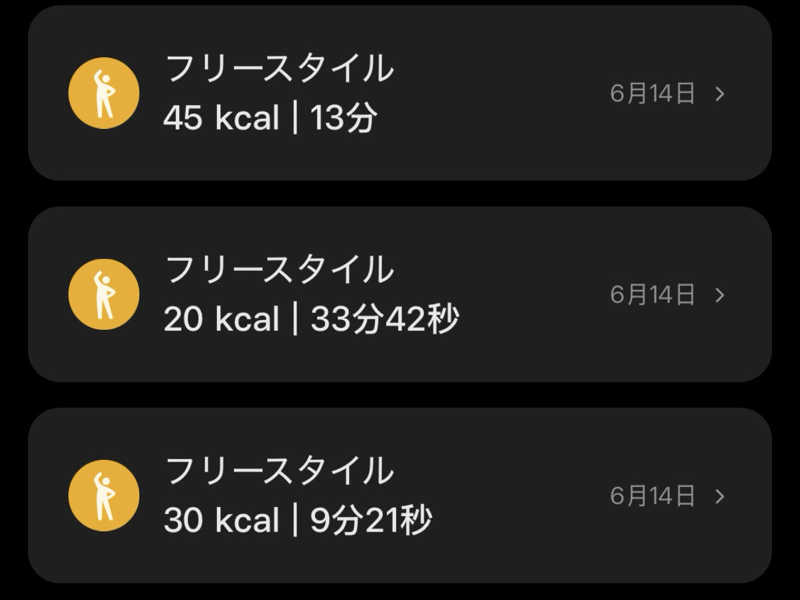Open the 30 kcal 9分21秒 freestyle workout
The image size is (800, 600).
400,495
